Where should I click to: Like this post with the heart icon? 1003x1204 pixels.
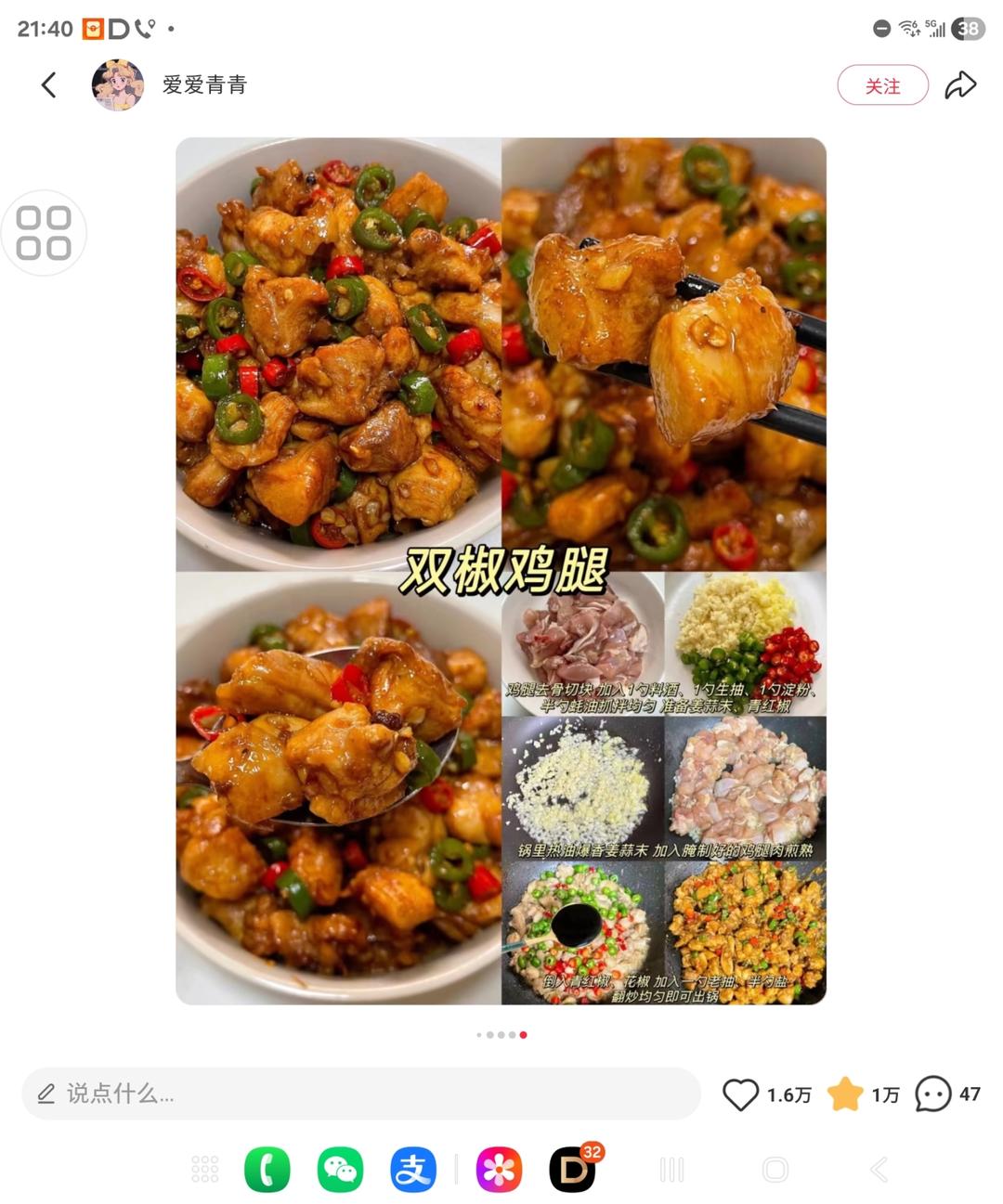pos(741,1094)
